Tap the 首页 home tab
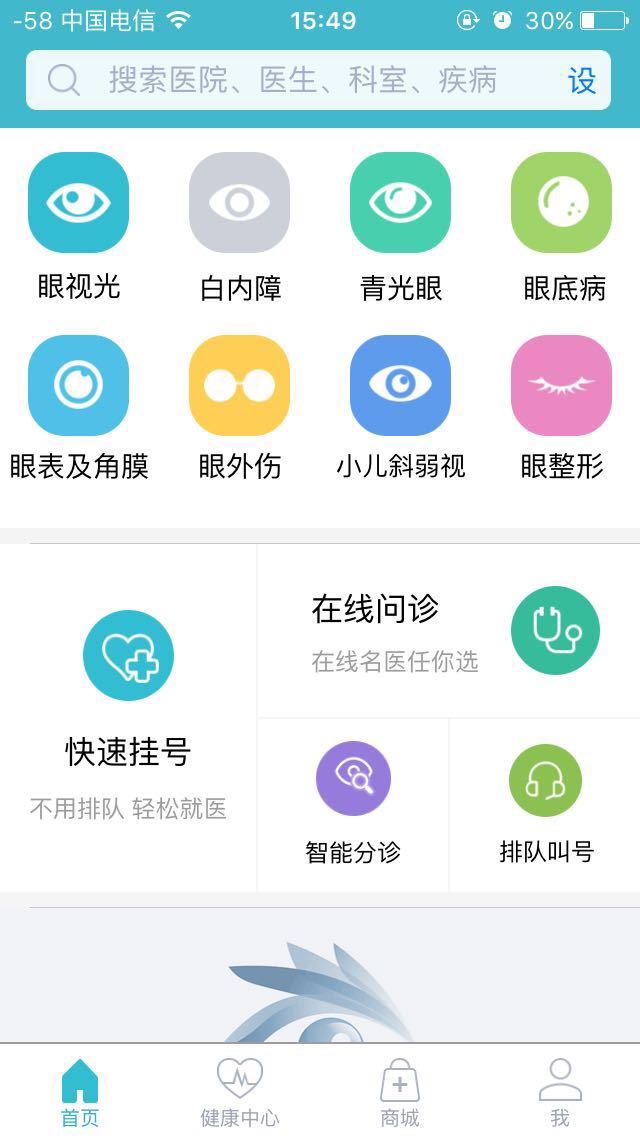 pos(80,1091)
